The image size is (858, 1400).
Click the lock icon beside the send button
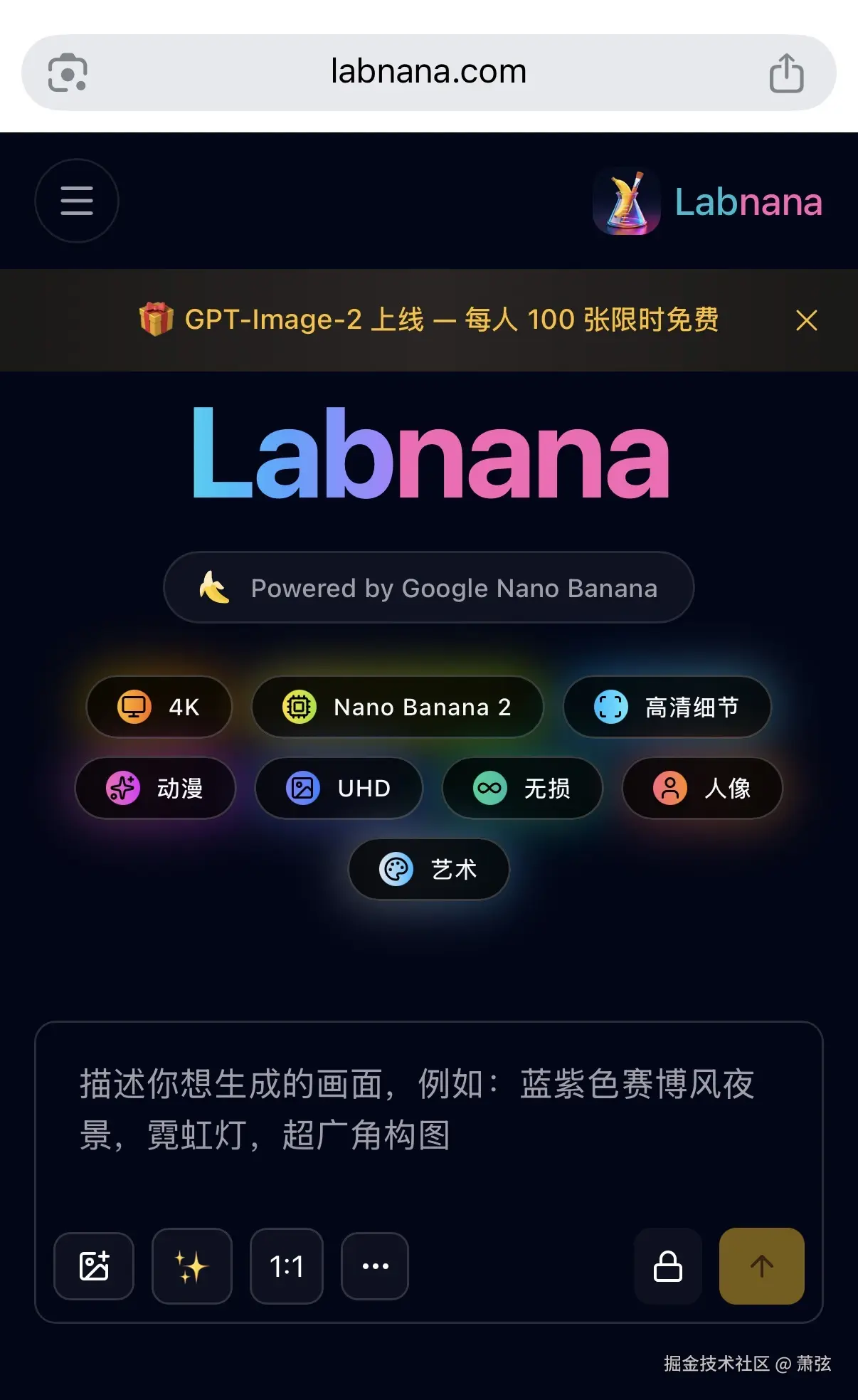667,1267
